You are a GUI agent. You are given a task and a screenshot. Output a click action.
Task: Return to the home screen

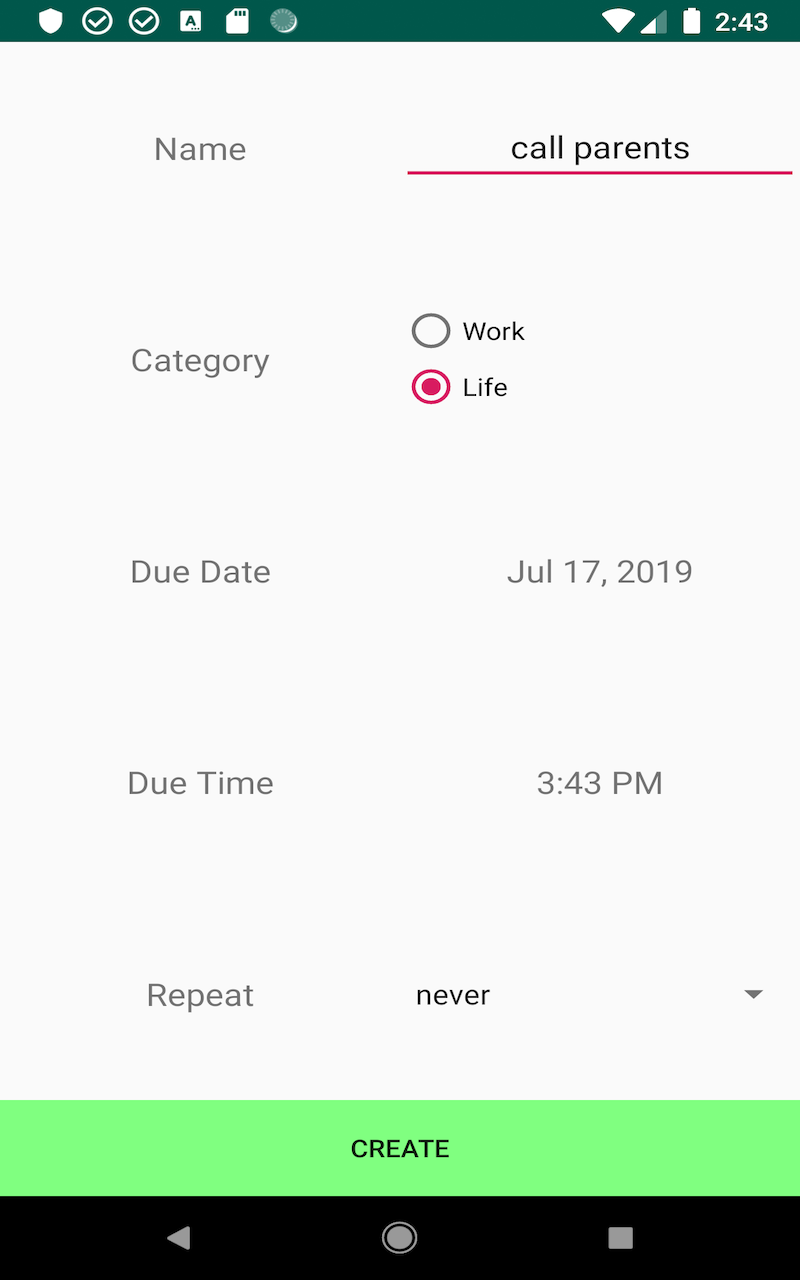(400, 1238)
